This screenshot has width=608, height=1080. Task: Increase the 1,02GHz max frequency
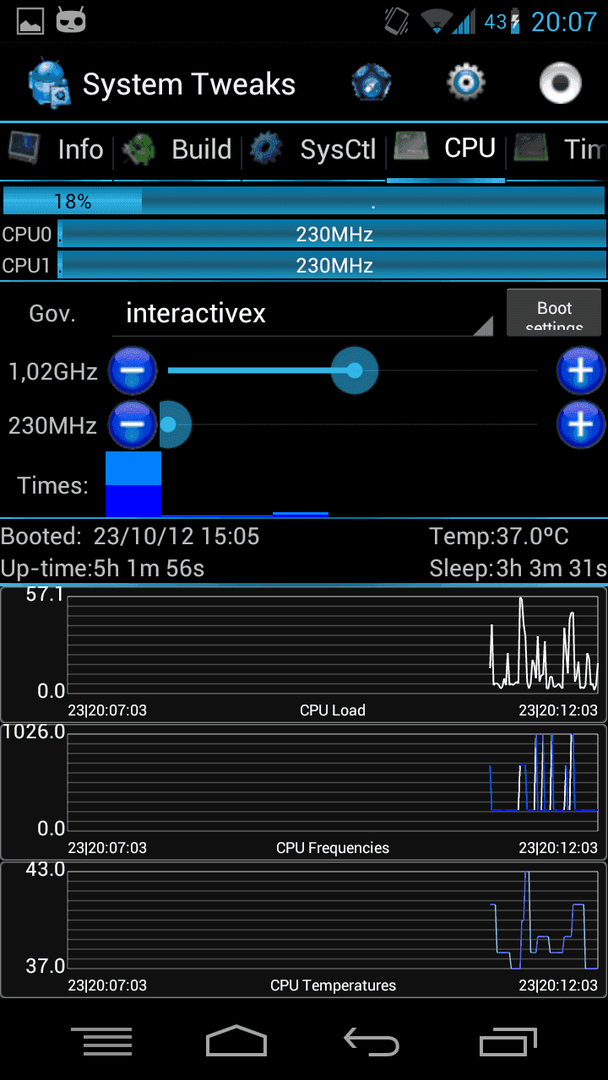coord(581,371)
